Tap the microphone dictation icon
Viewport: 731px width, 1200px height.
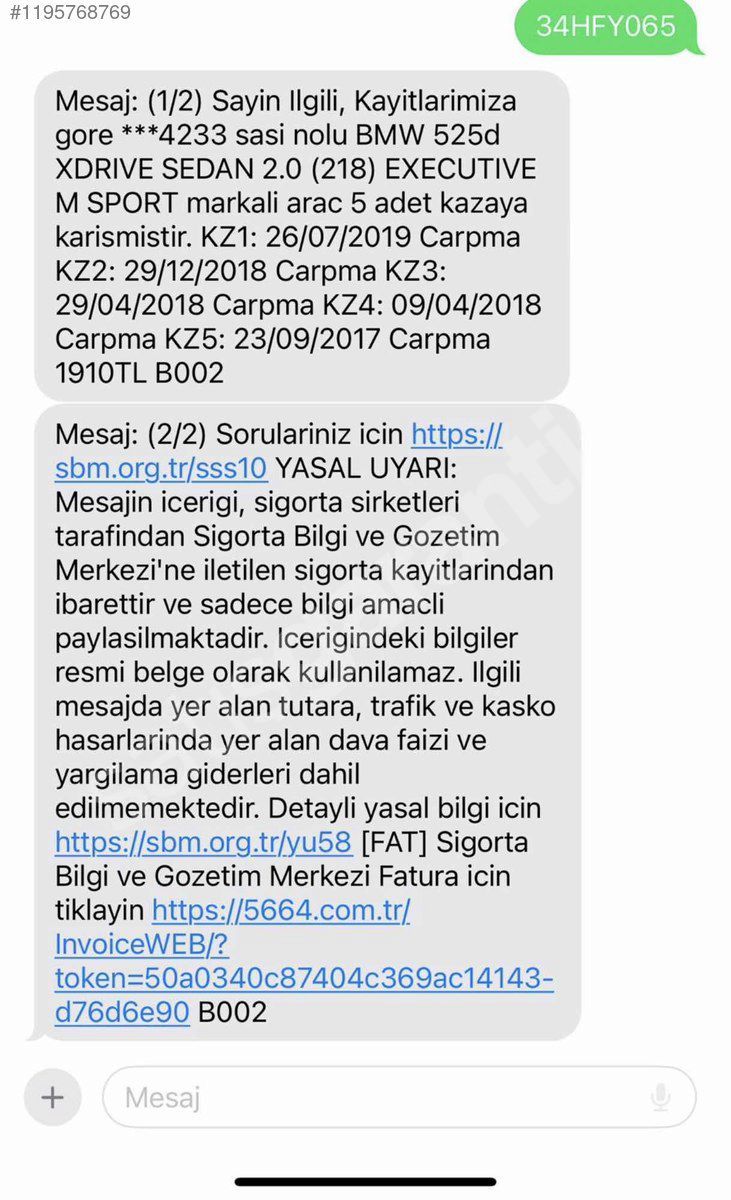[x=660, y=1098]
